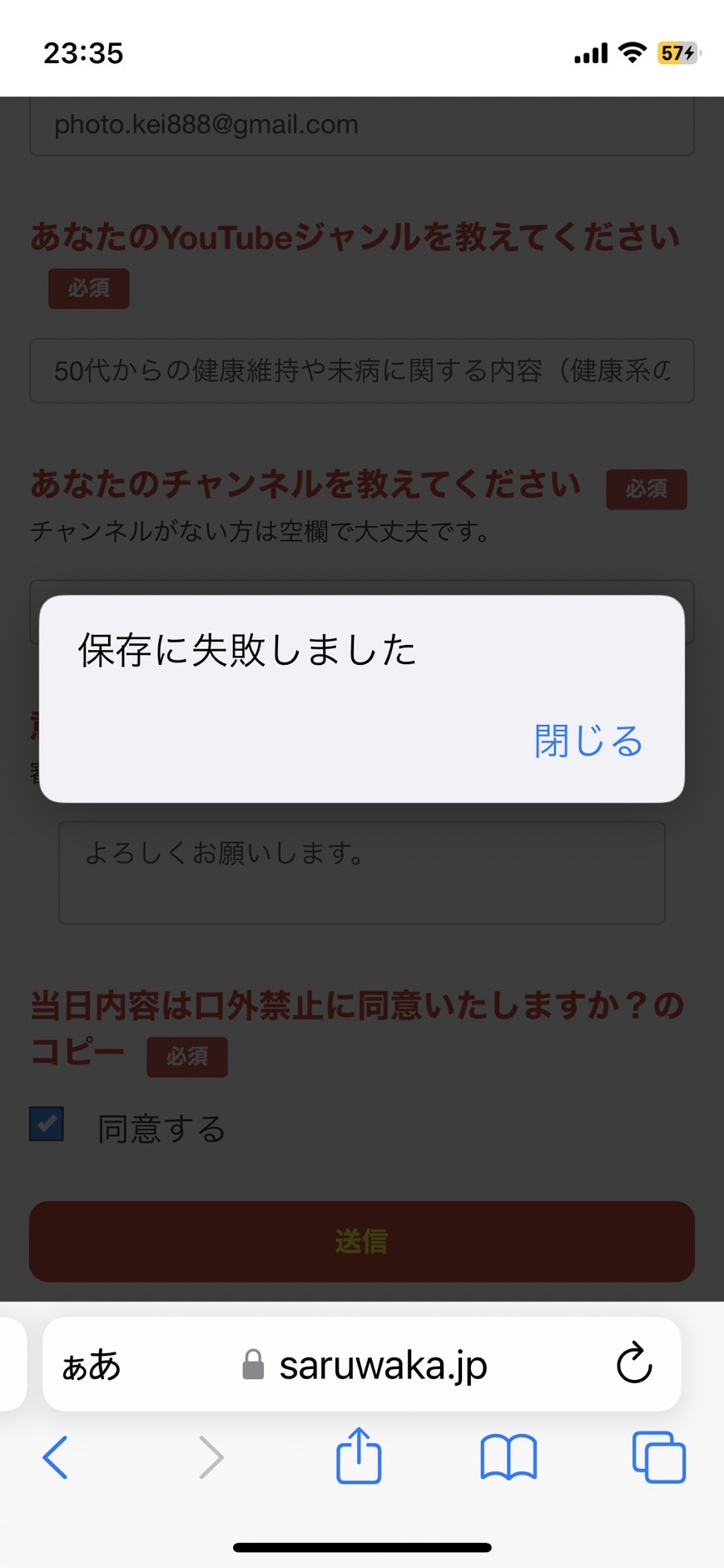Image resolution: width=724 pixels, height=1568 pixels.
Task: Reload the saruwaka.jp page
Action: pyautogui.click(x=634, y=1363)
